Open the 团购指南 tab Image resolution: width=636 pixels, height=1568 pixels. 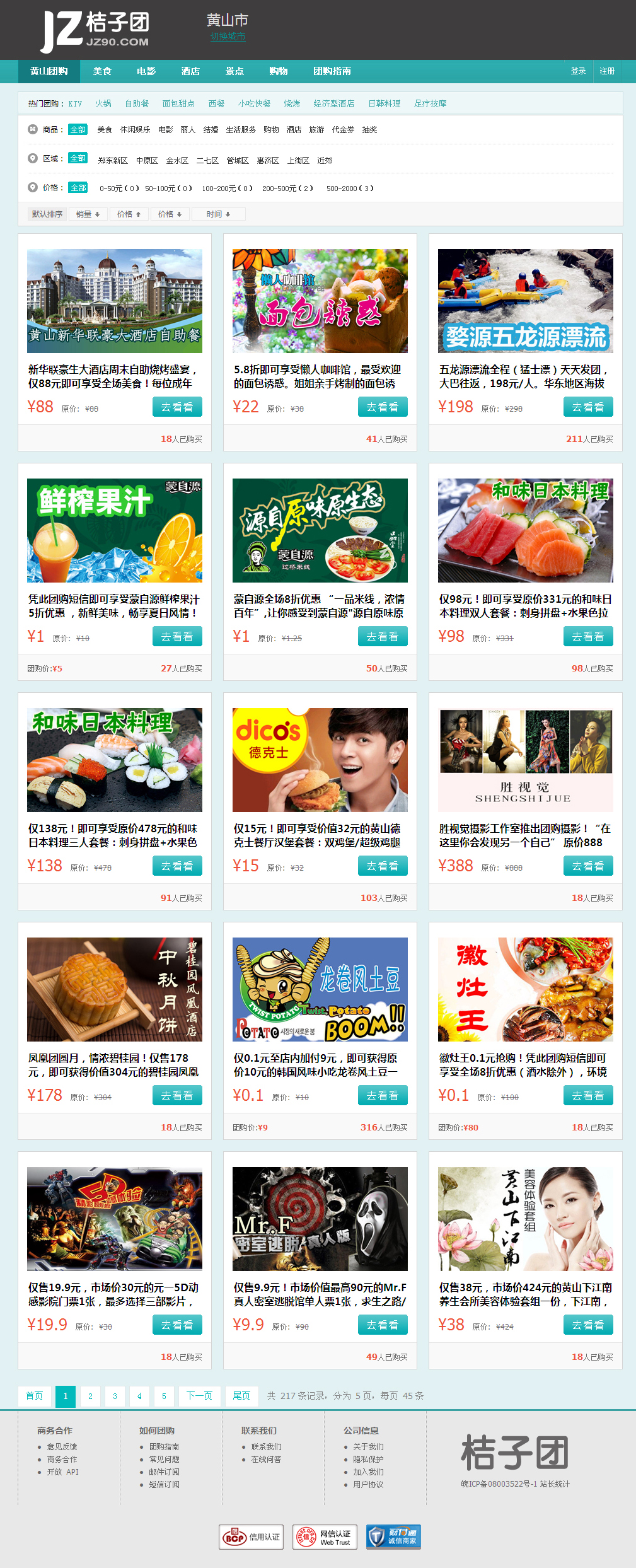(x=332, y=71)
